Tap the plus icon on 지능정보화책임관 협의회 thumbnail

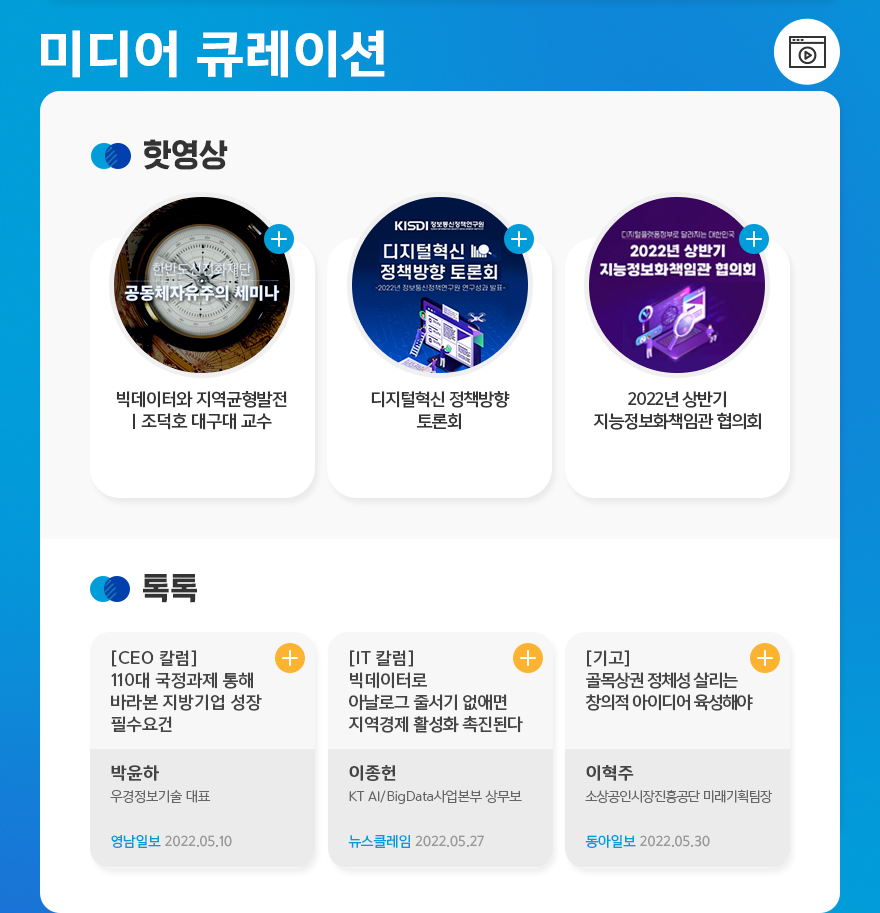point(753,239)
